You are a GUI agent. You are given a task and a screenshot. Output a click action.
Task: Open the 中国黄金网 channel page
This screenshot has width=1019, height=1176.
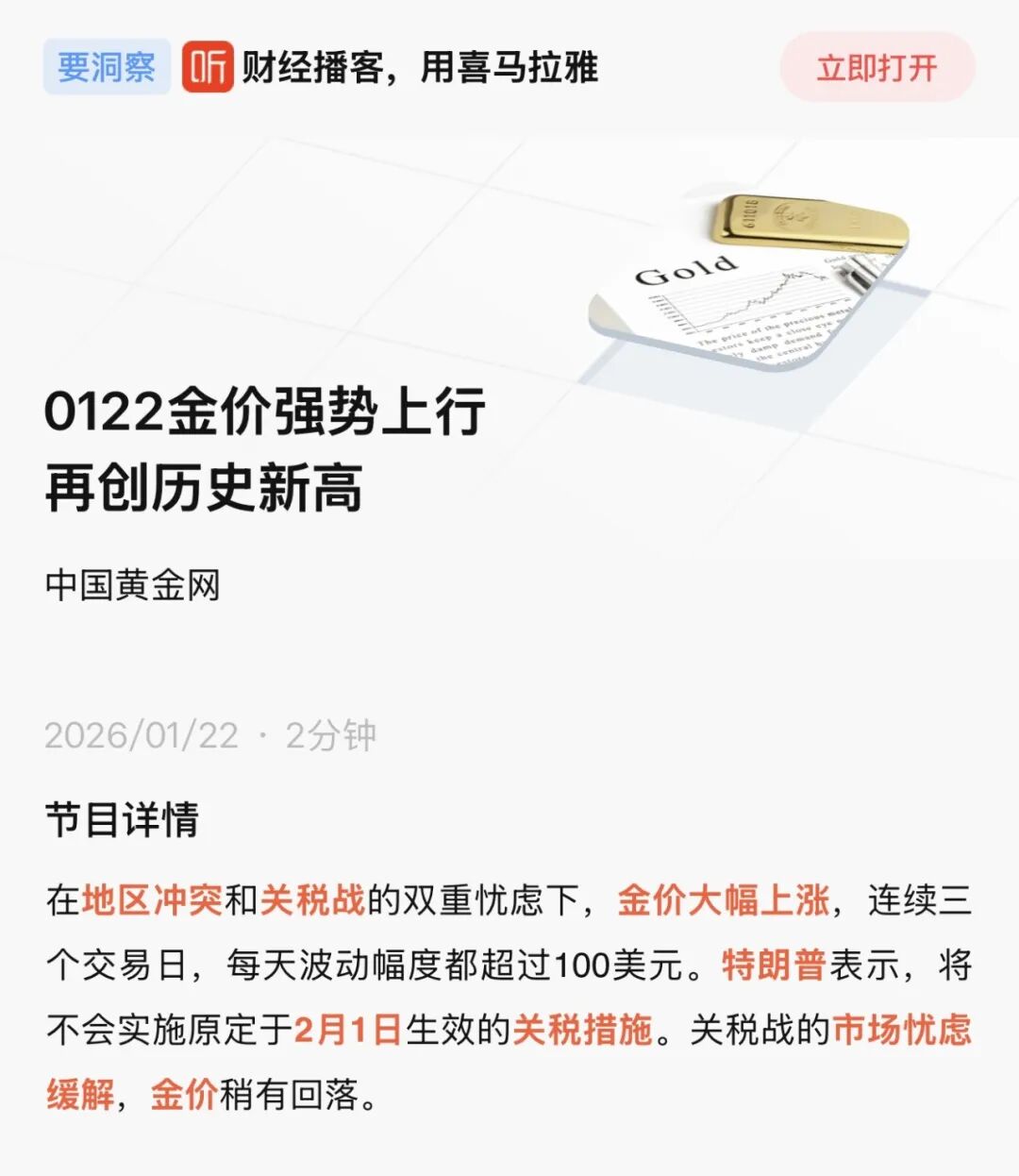(132, 585)
